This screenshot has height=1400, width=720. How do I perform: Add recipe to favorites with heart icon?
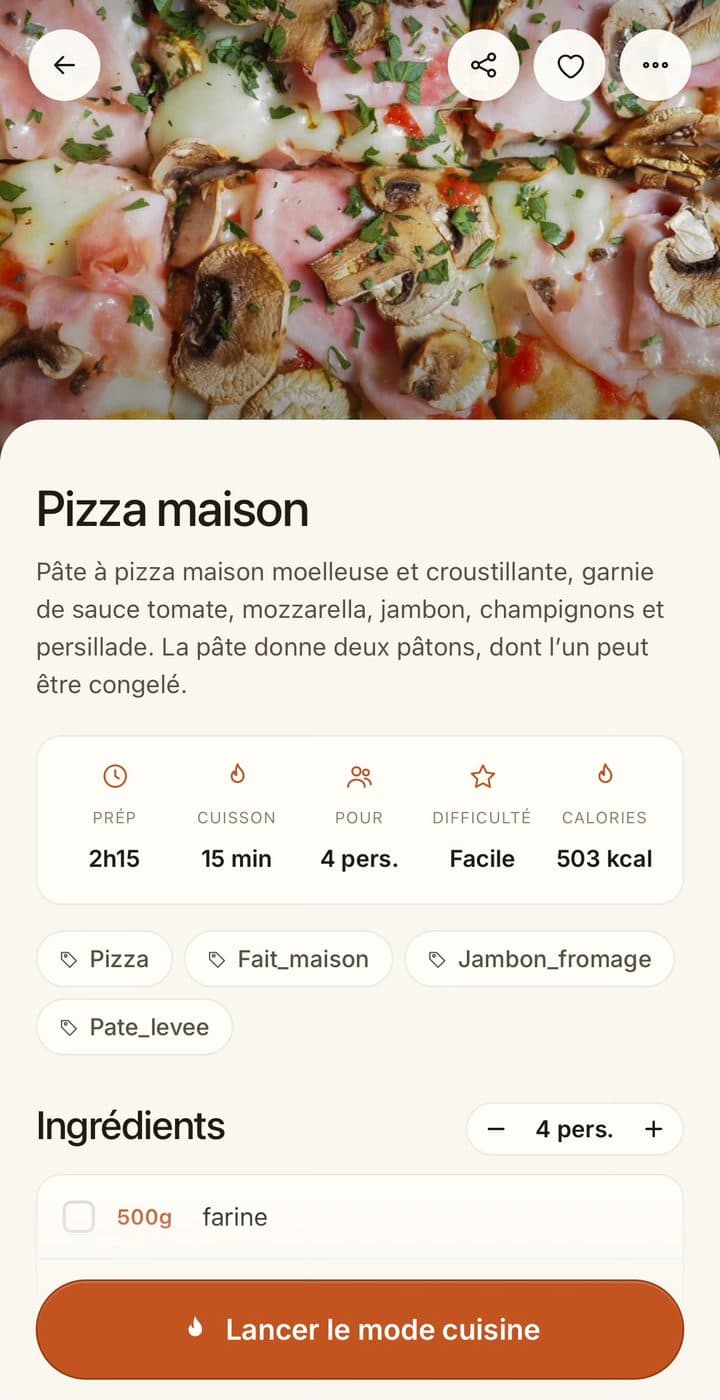pos(570,65)
